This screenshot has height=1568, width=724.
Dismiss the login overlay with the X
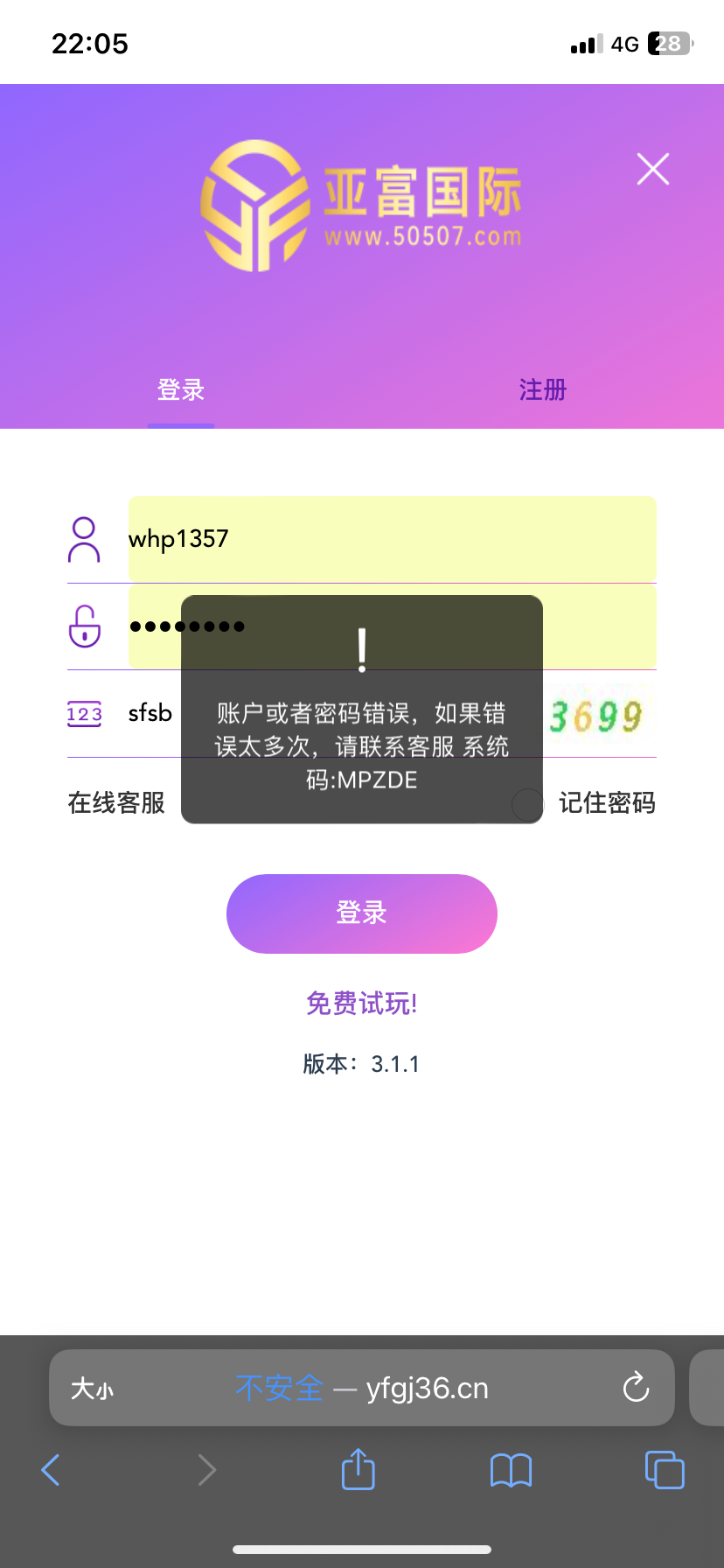652,169
